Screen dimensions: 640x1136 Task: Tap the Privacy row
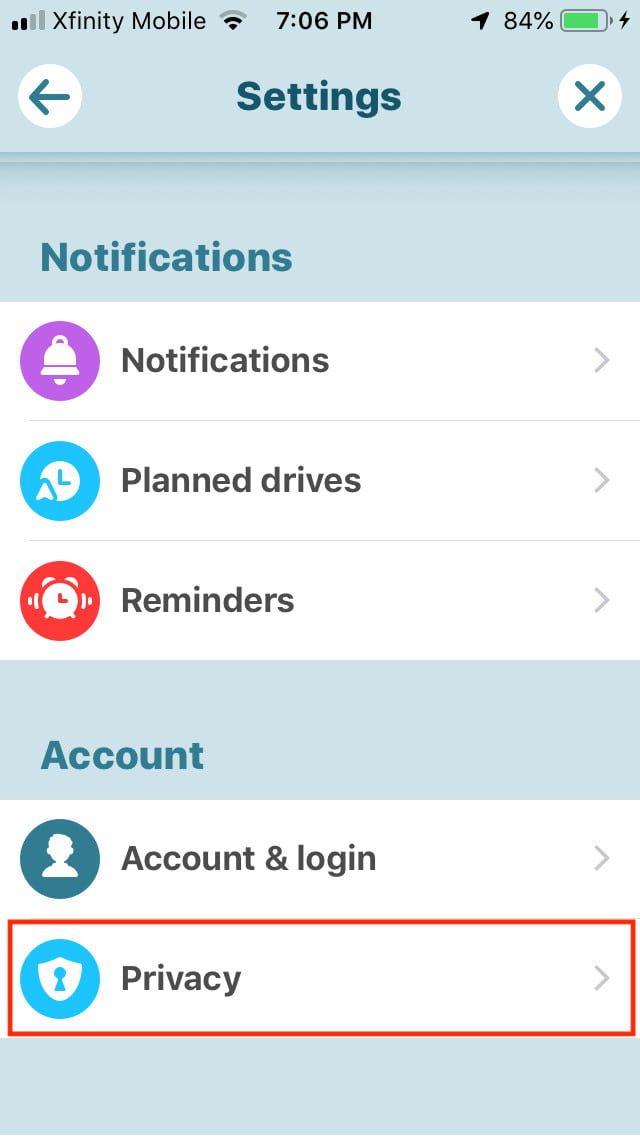[320, 978]
